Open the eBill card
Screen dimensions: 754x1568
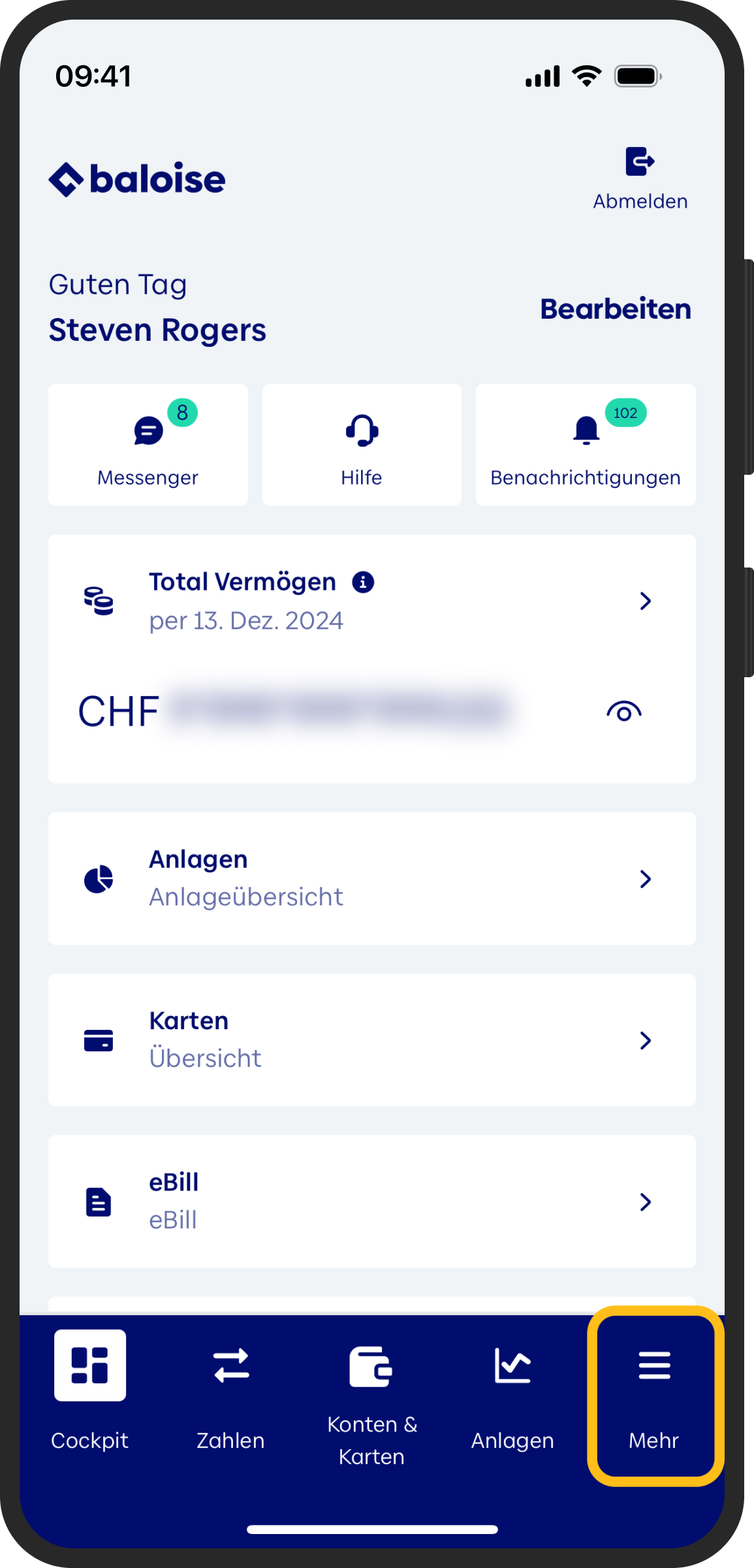[x=372, y=1201]
